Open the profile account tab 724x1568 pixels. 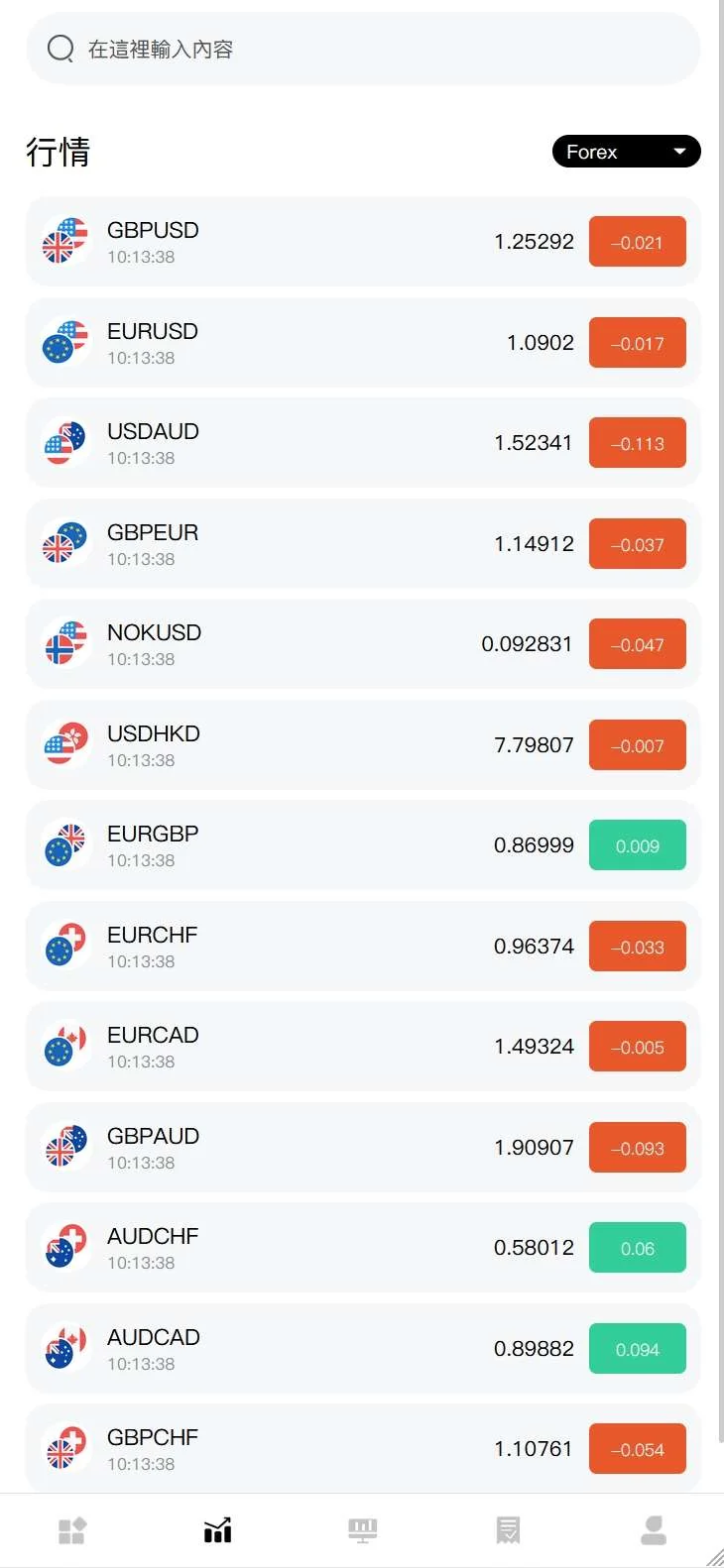(x=653, y=1530)
